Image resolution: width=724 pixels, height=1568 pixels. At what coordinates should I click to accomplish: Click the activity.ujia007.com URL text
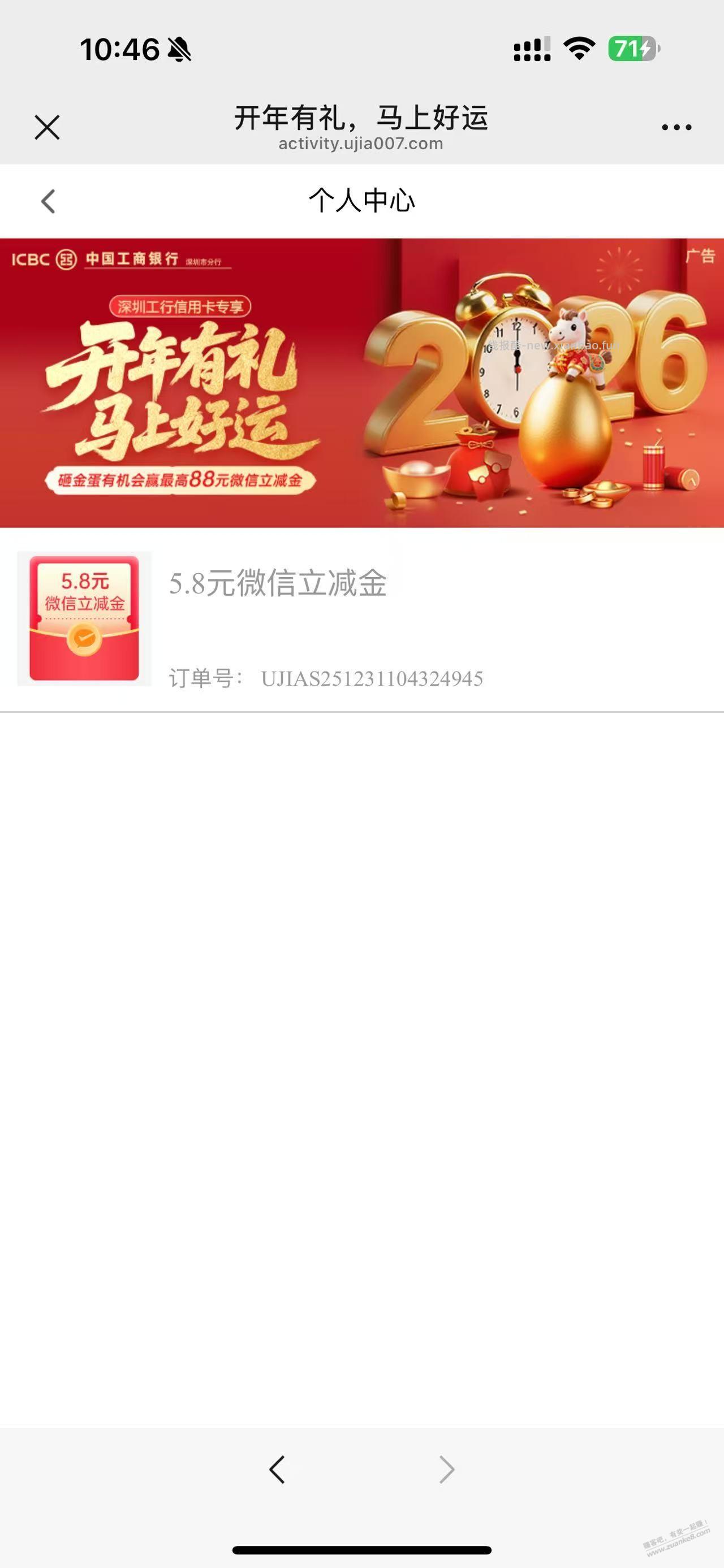click(x=361, y=144)
